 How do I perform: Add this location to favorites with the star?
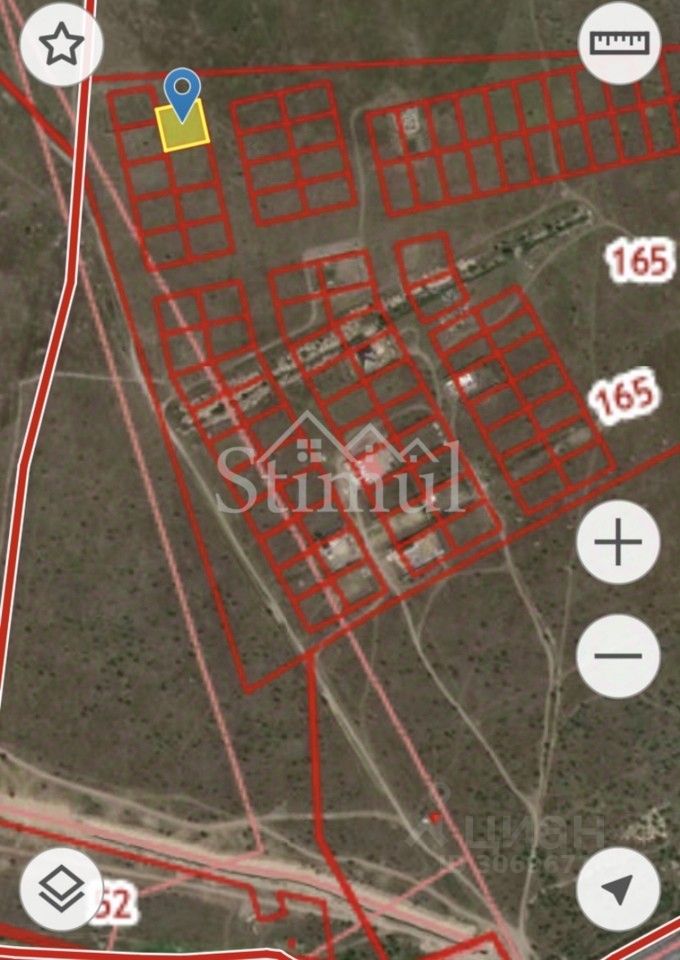click(x=62, y=44)
